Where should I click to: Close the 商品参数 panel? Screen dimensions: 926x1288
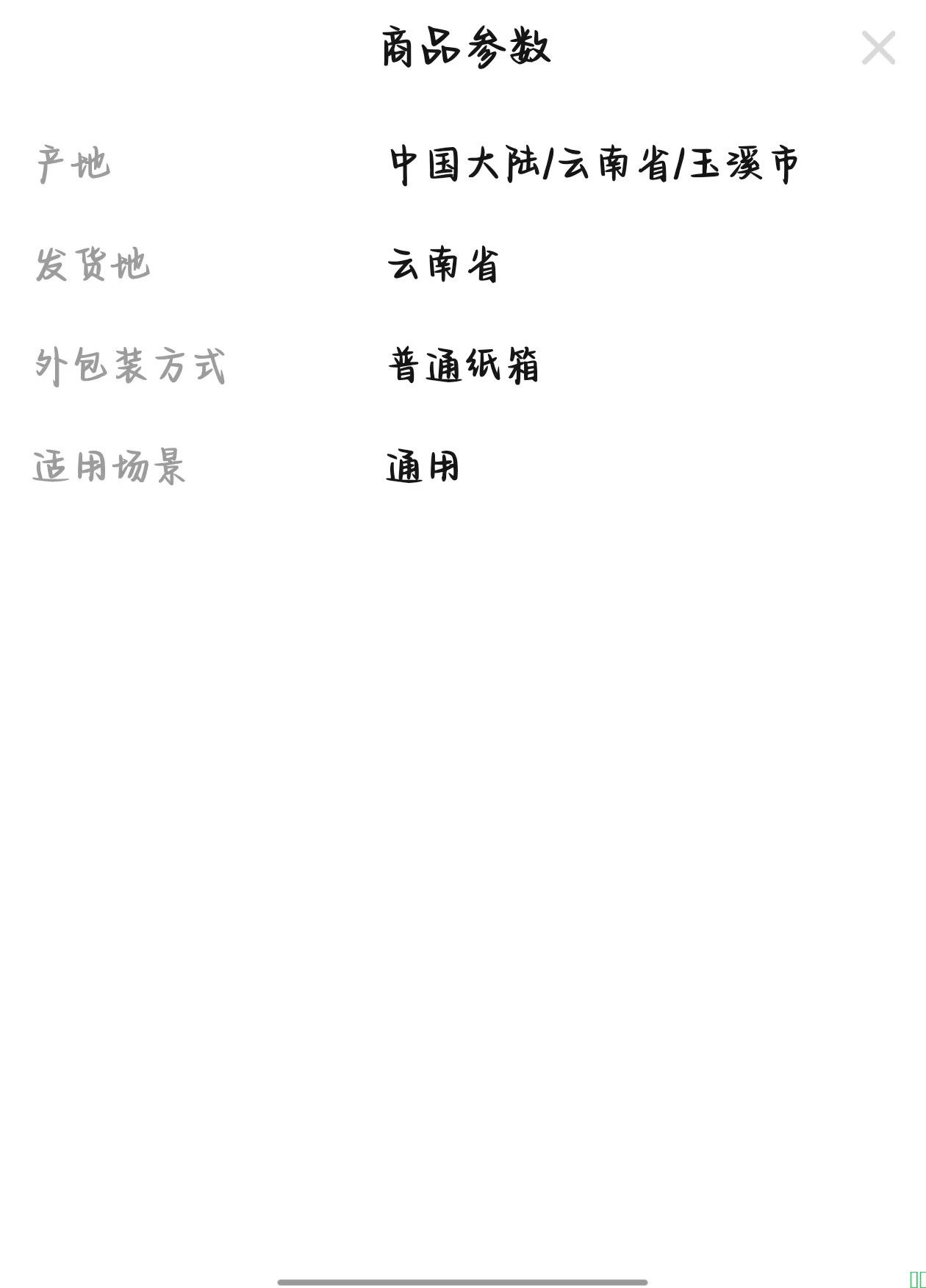pos(878,48)
